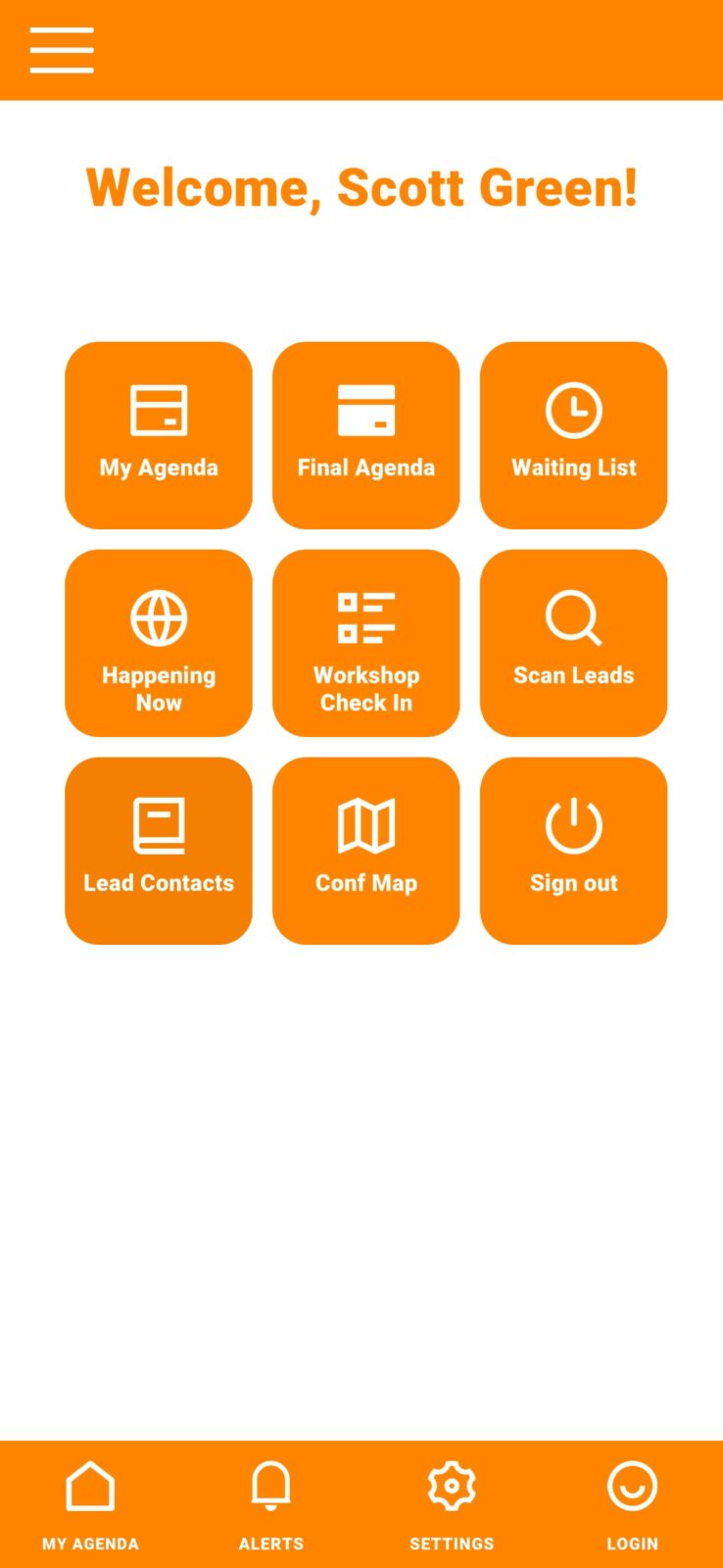Launch Scan Leads
Screen dimensions: 723x1568
pyautogui.click(x=574, y=643)
